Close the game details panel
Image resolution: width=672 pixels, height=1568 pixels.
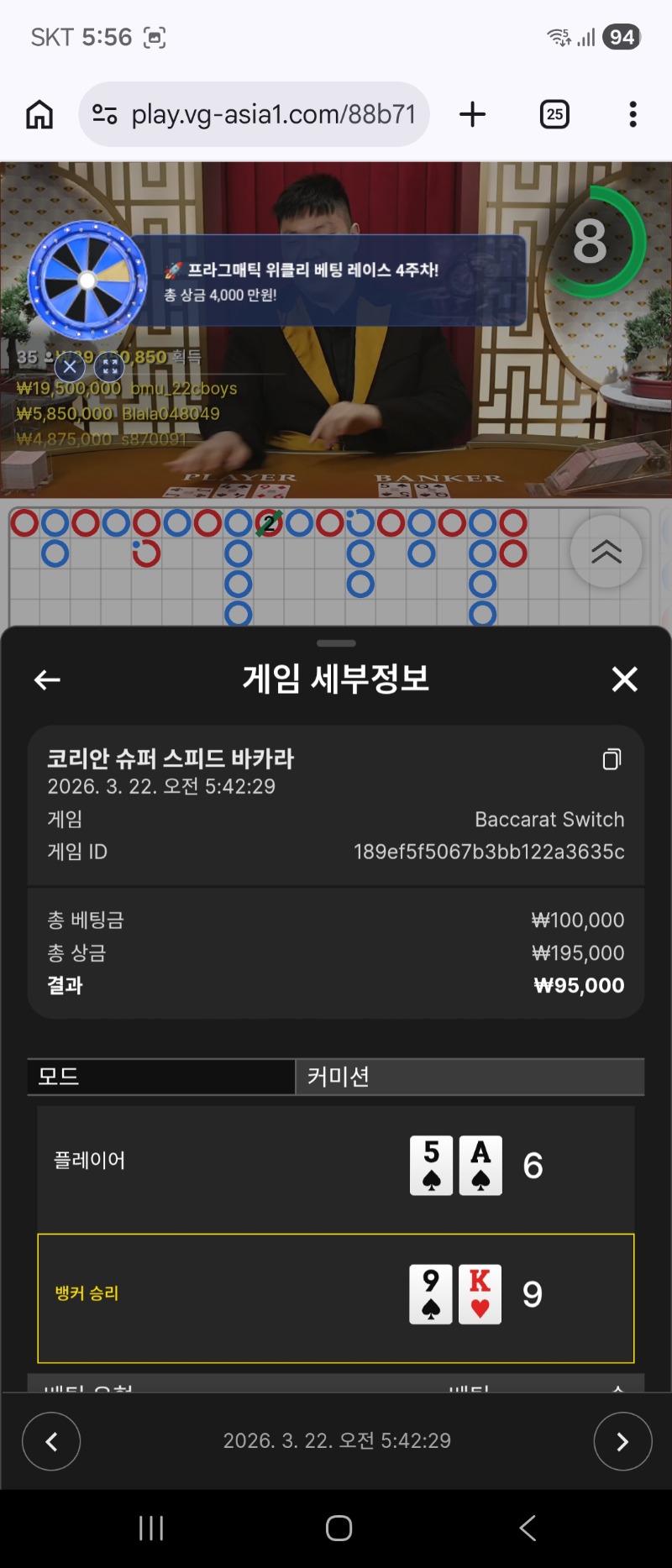624,679
